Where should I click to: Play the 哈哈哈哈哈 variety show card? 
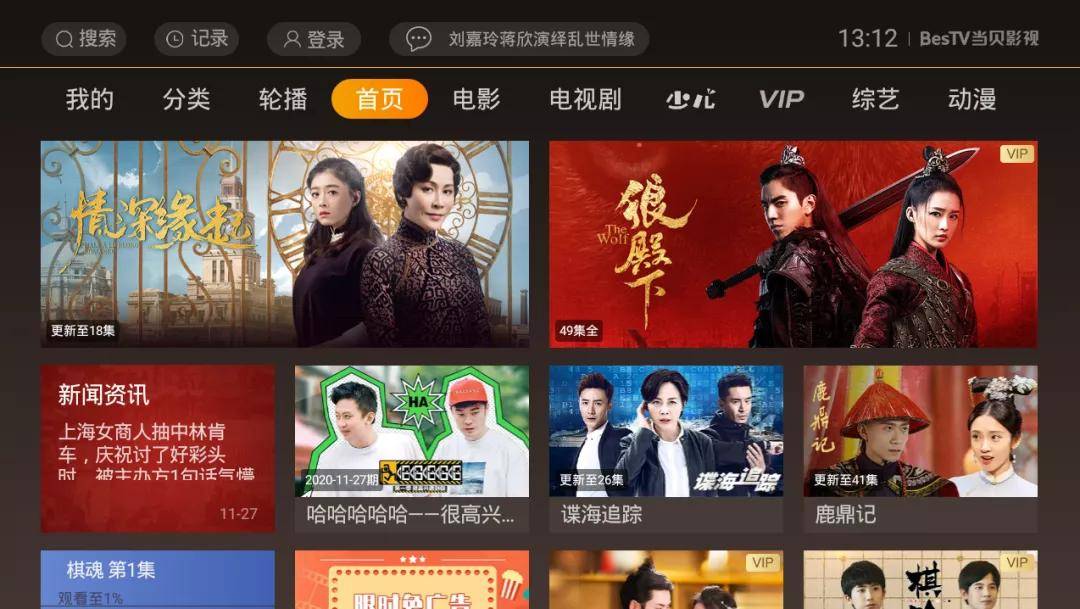click(412, 446)
